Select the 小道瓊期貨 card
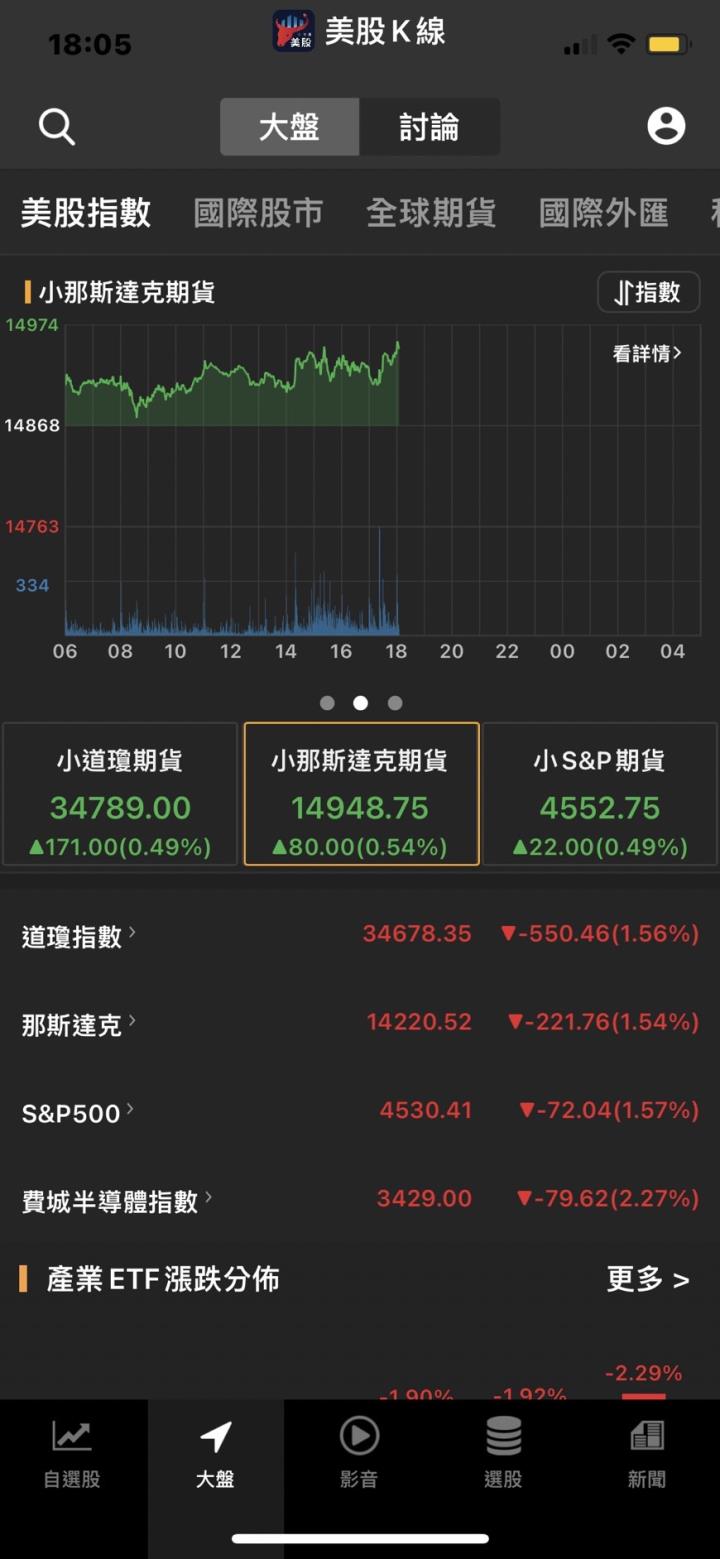720x1559 pixels. [120, 794]
